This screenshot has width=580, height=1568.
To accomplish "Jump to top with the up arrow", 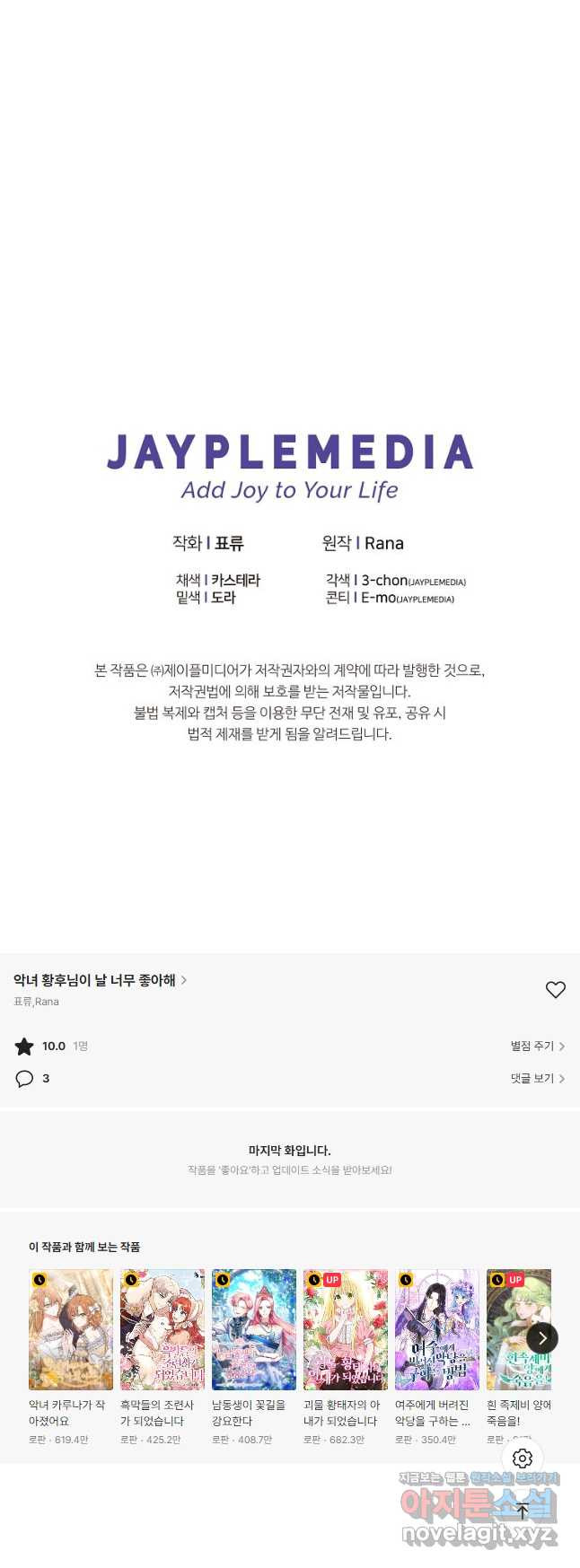I will (523, 1511).
